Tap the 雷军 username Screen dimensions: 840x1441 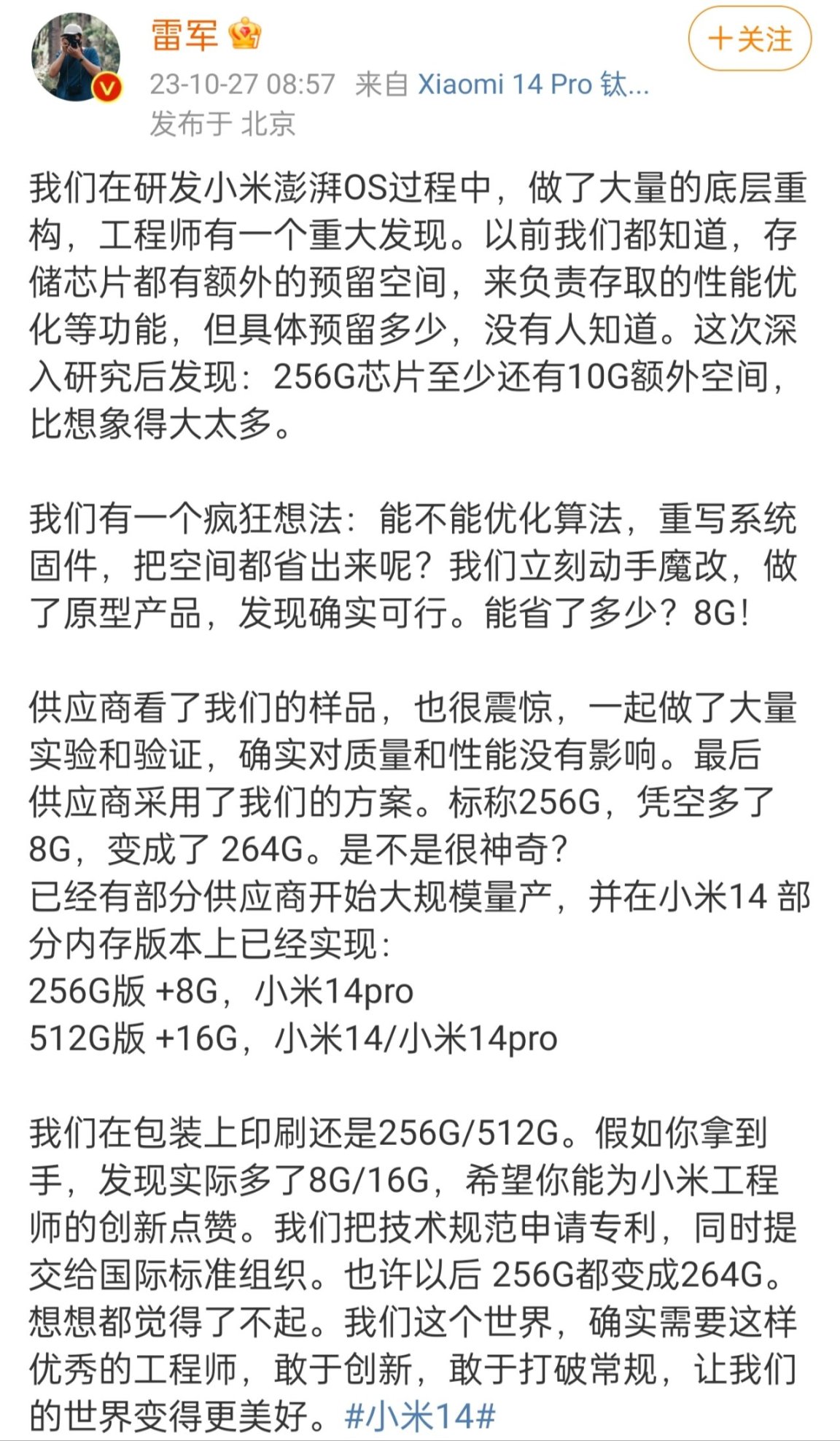184,35
